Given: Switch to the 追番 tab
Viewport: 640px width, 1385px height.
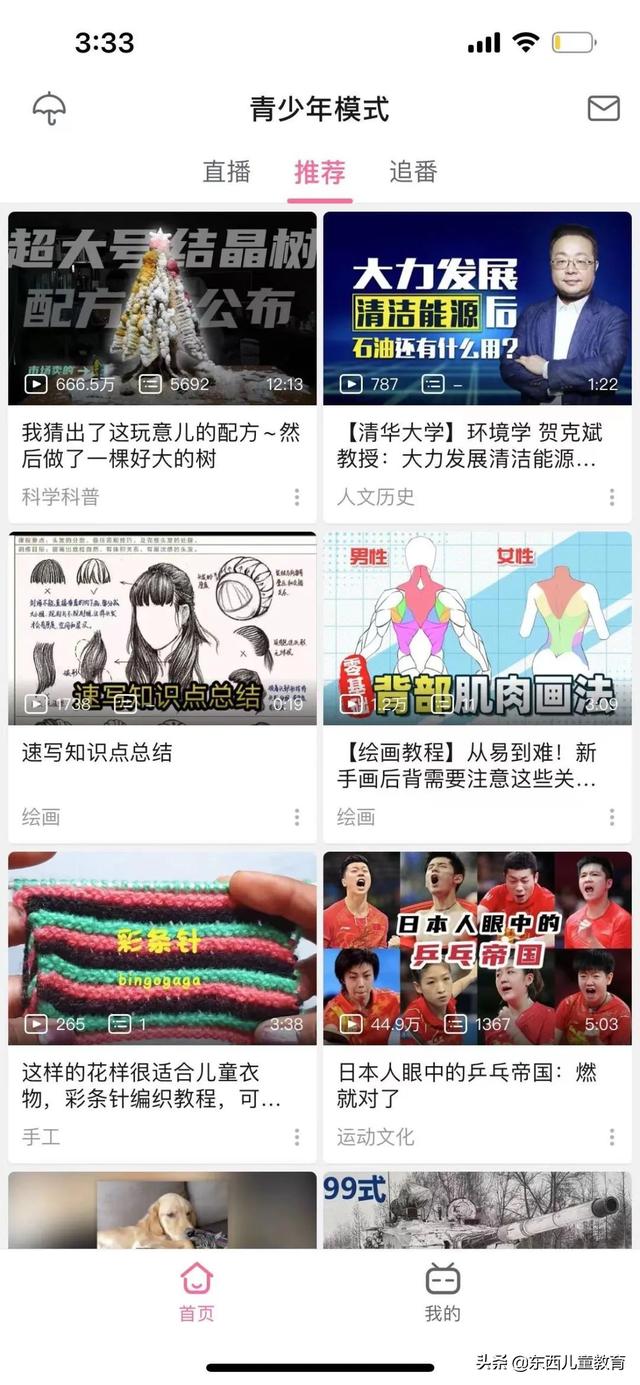Looking at the screenshot, I should click(x=413, y=171).
